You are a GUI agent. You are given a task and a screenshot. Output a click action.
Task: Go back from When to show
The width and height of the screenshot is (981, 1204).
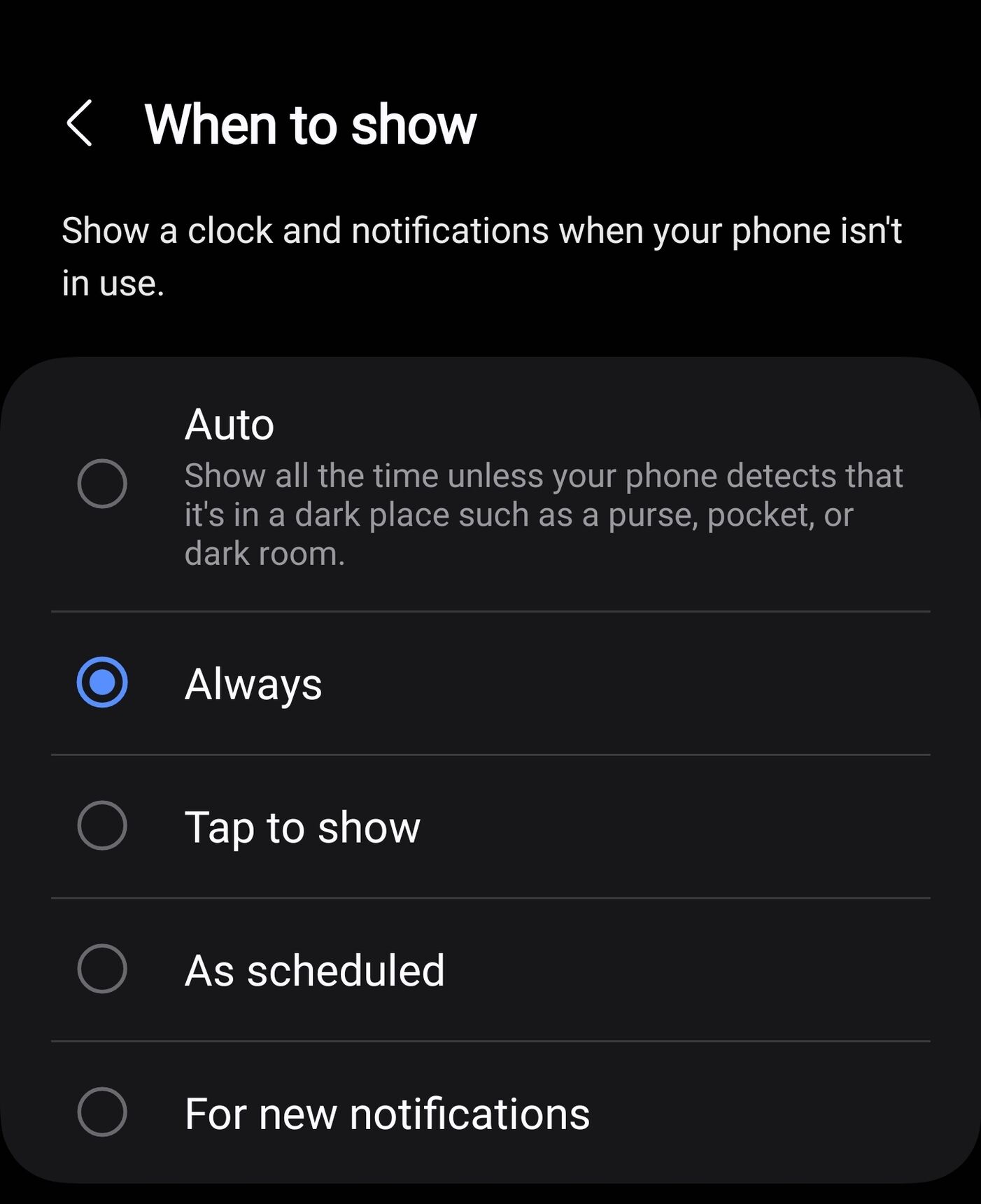click(79, 123)
